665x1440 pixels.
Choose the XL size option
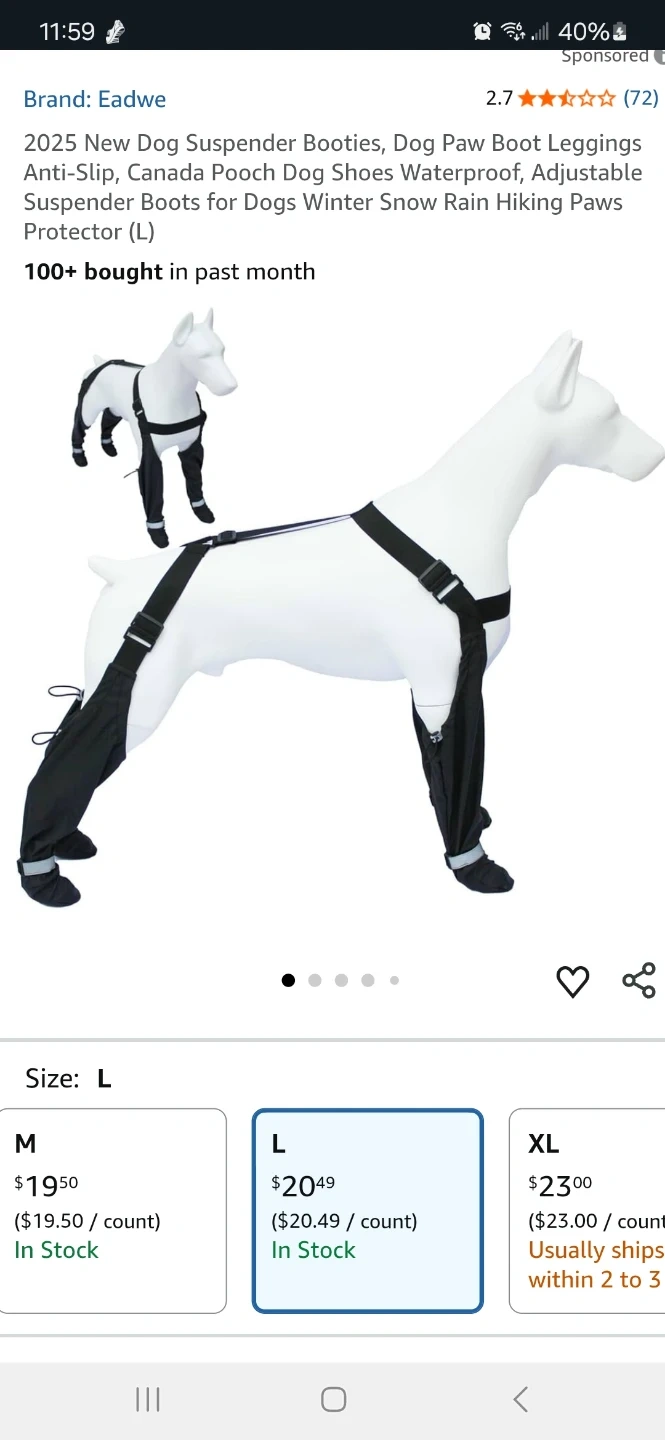pos(587,1211)
